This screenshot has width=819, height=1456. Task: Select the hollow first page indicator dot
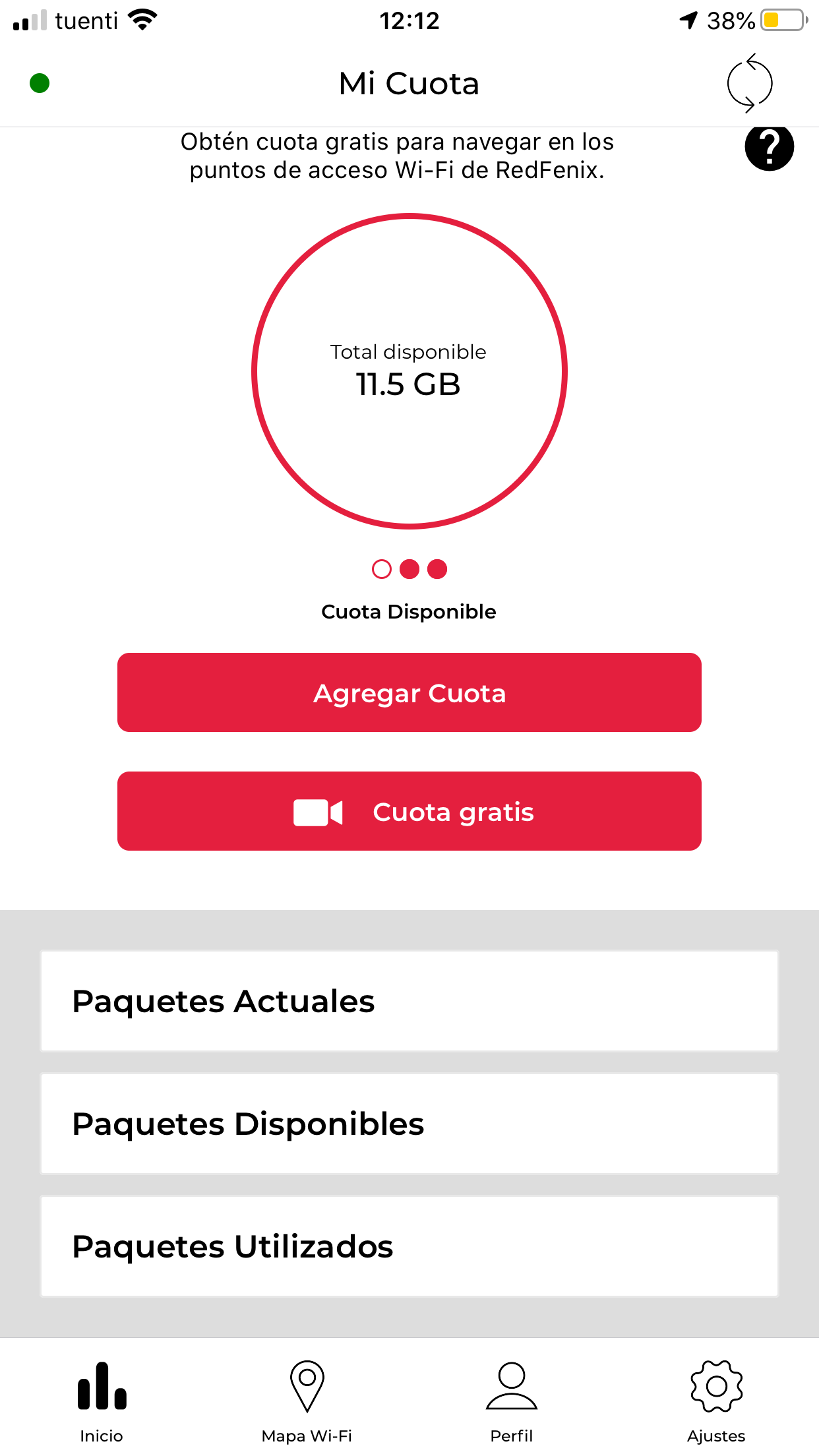tap(382, 569)
